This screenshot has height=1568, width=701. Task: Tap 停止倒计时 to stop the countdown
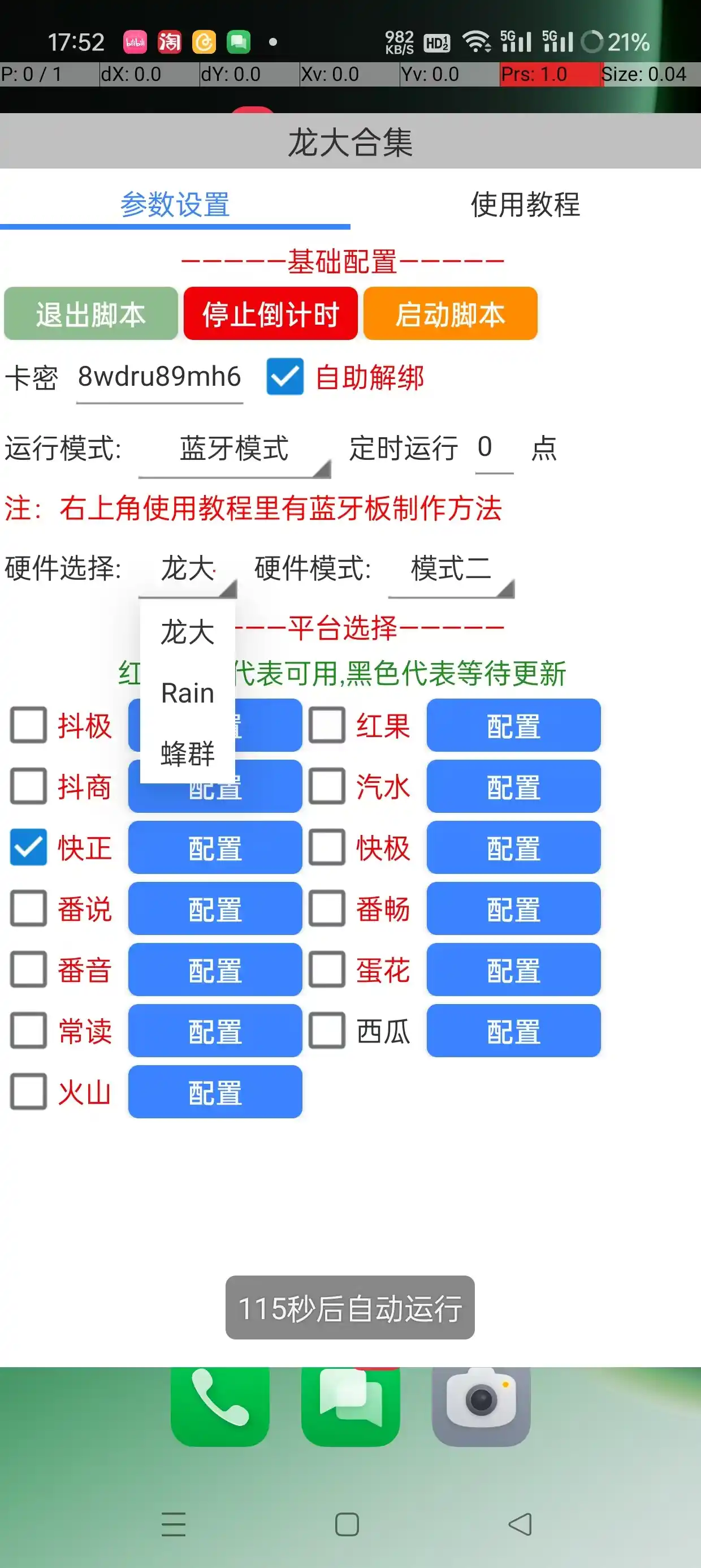[x=270, y=314]
